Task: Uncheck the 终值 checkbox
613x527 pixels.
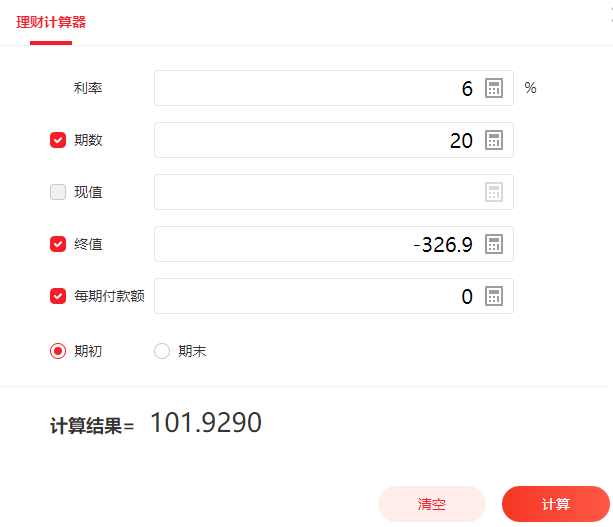Action: click(58, 244)
